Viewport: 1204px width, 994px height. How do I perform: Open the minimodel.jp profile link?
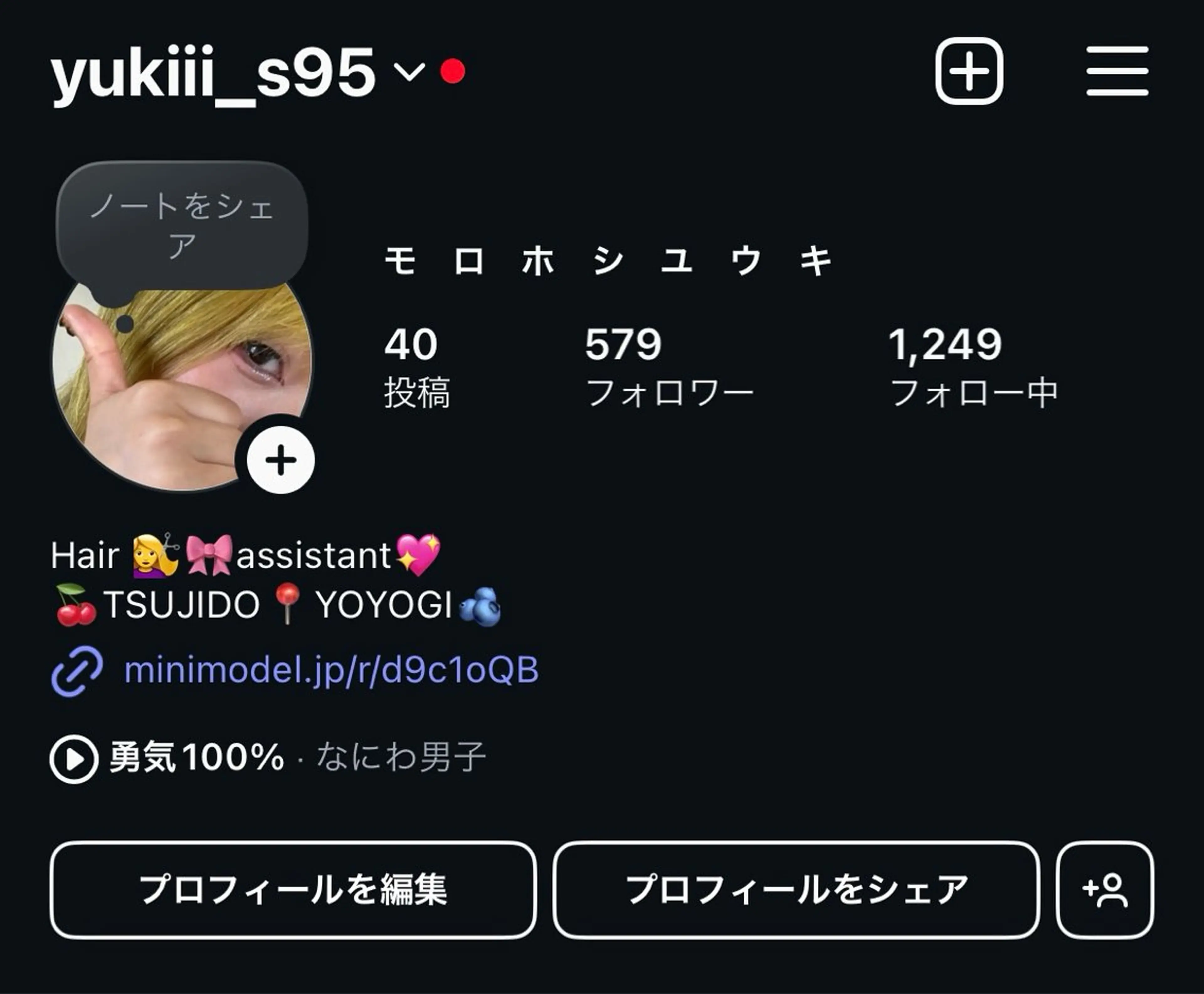[330, 670]
